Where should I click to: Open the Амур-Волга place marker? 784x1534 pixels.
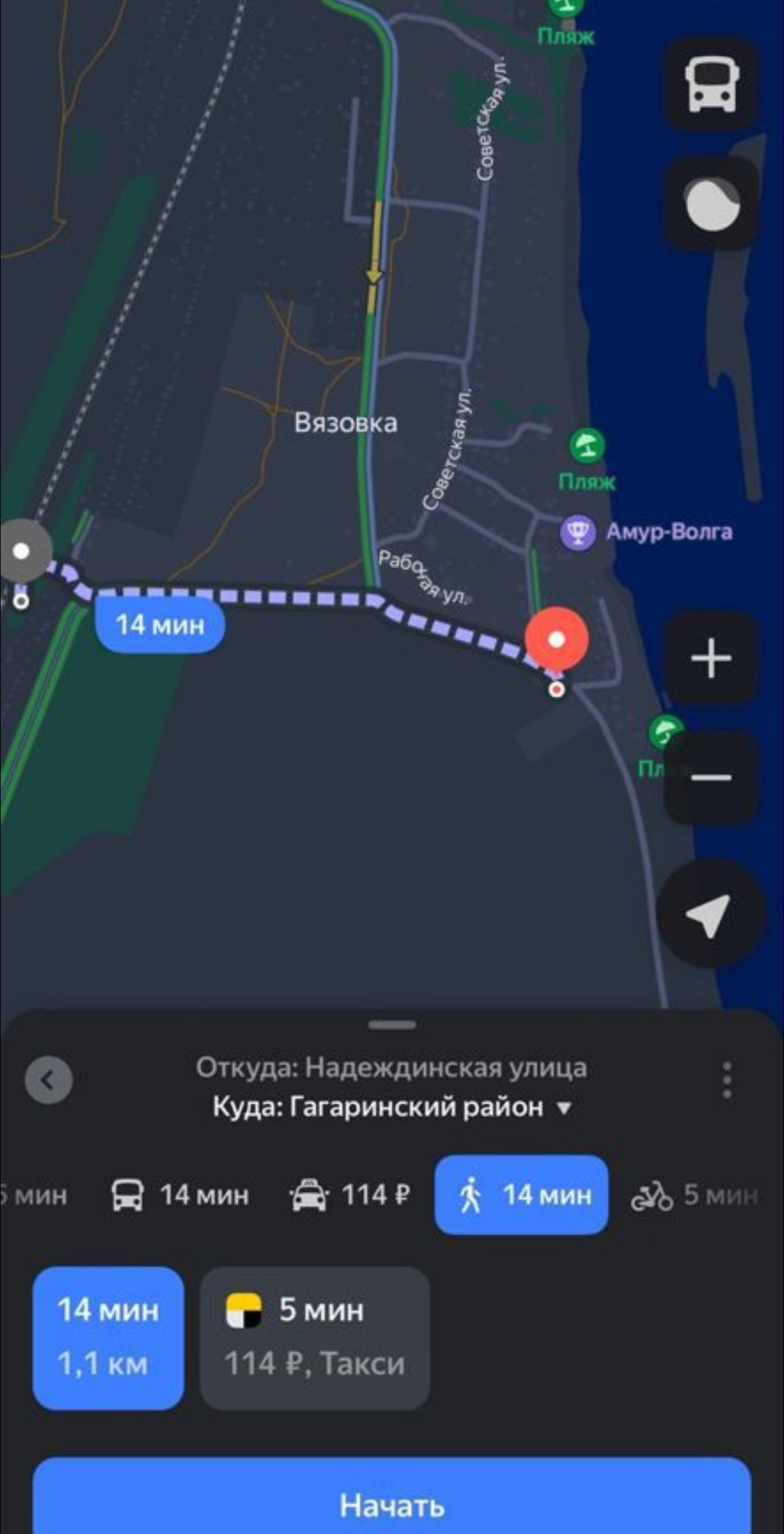coord(578,533)
